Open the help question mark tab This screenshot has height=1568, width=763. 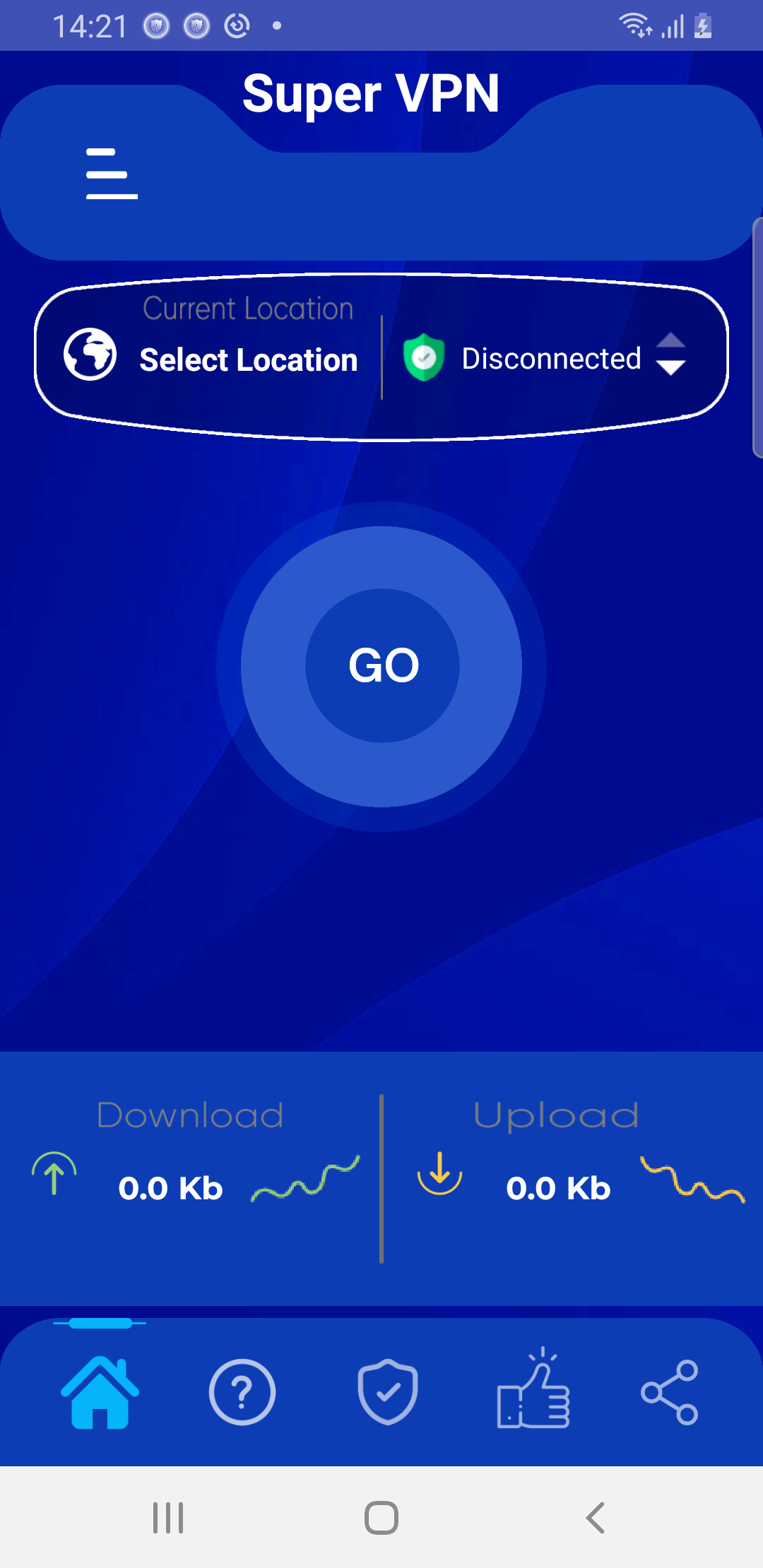coord(242,1392)
